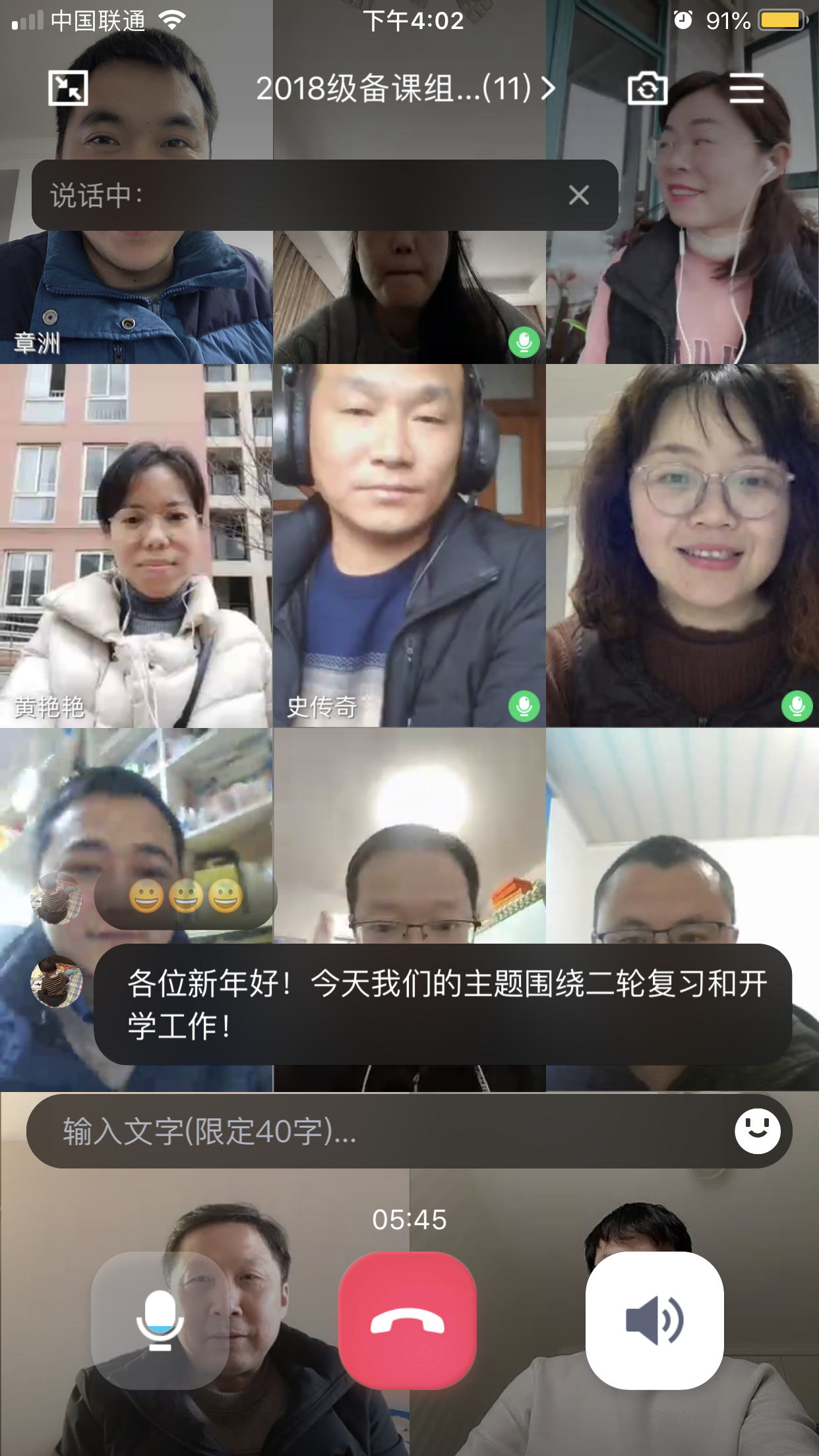Hang up the call

point(408,1320)
